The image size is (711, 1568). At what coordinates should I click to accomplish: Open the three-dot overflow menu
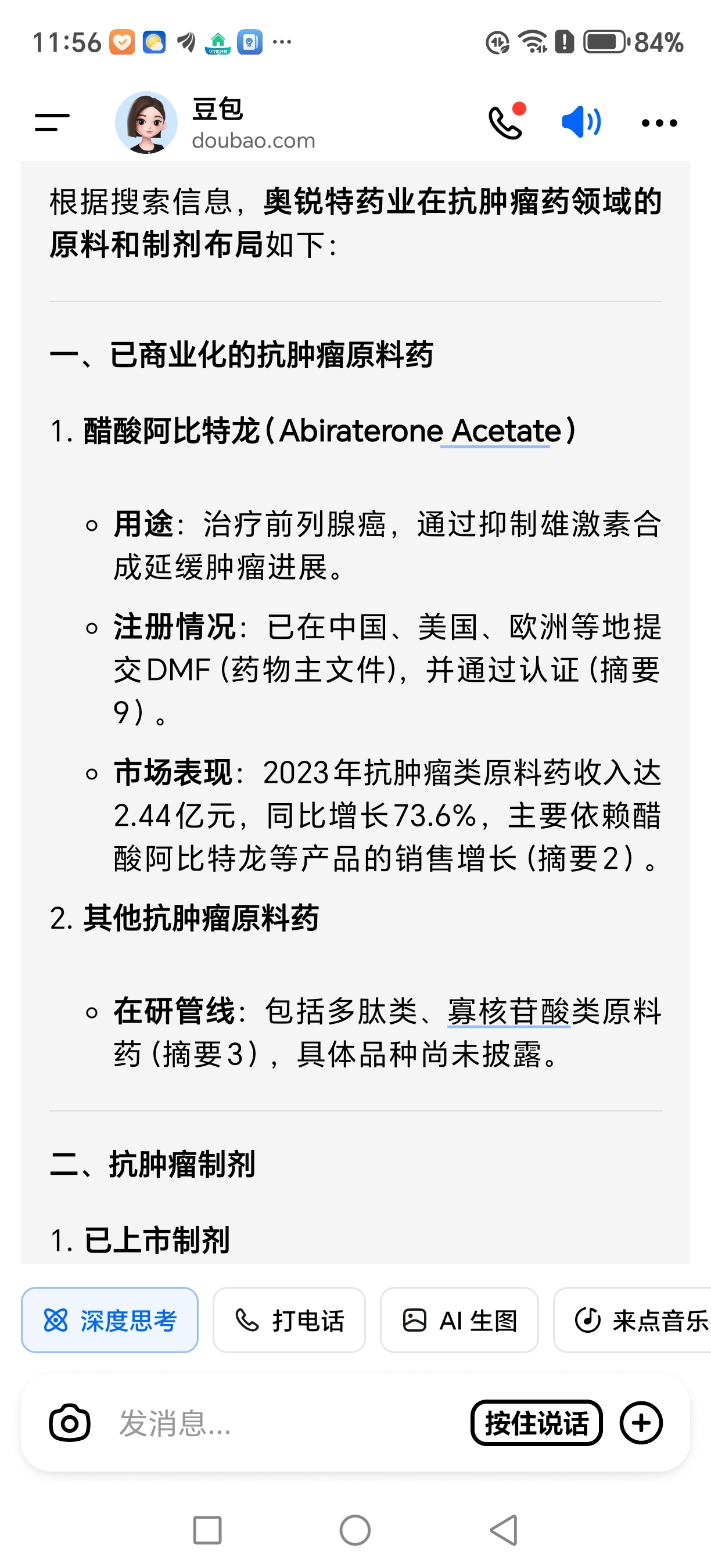tap(659, 123)
